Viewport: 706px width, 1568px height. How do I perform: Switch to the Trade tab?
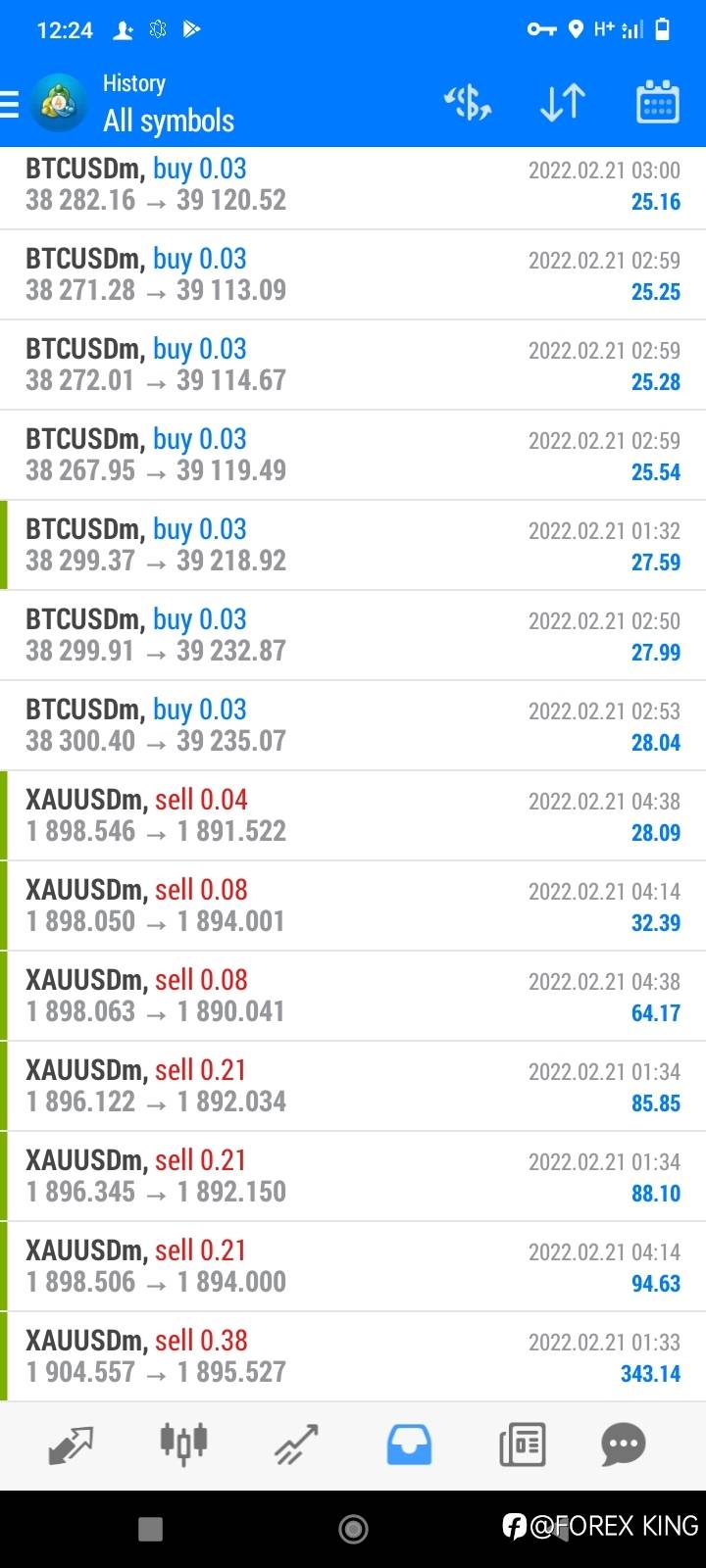tap(296, 1445)
